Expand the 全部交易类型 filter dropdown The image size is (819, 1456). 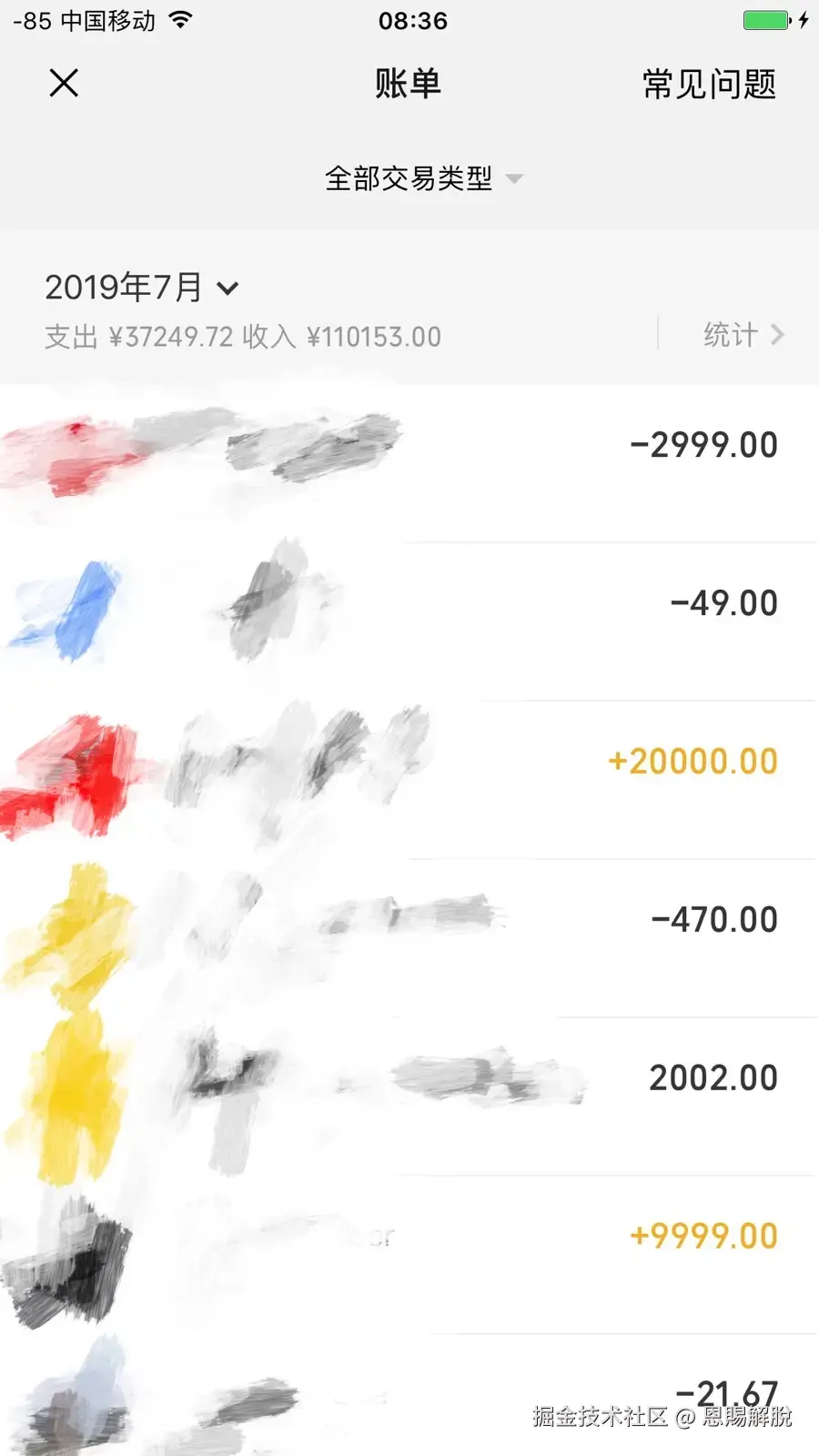pos(423,178)
